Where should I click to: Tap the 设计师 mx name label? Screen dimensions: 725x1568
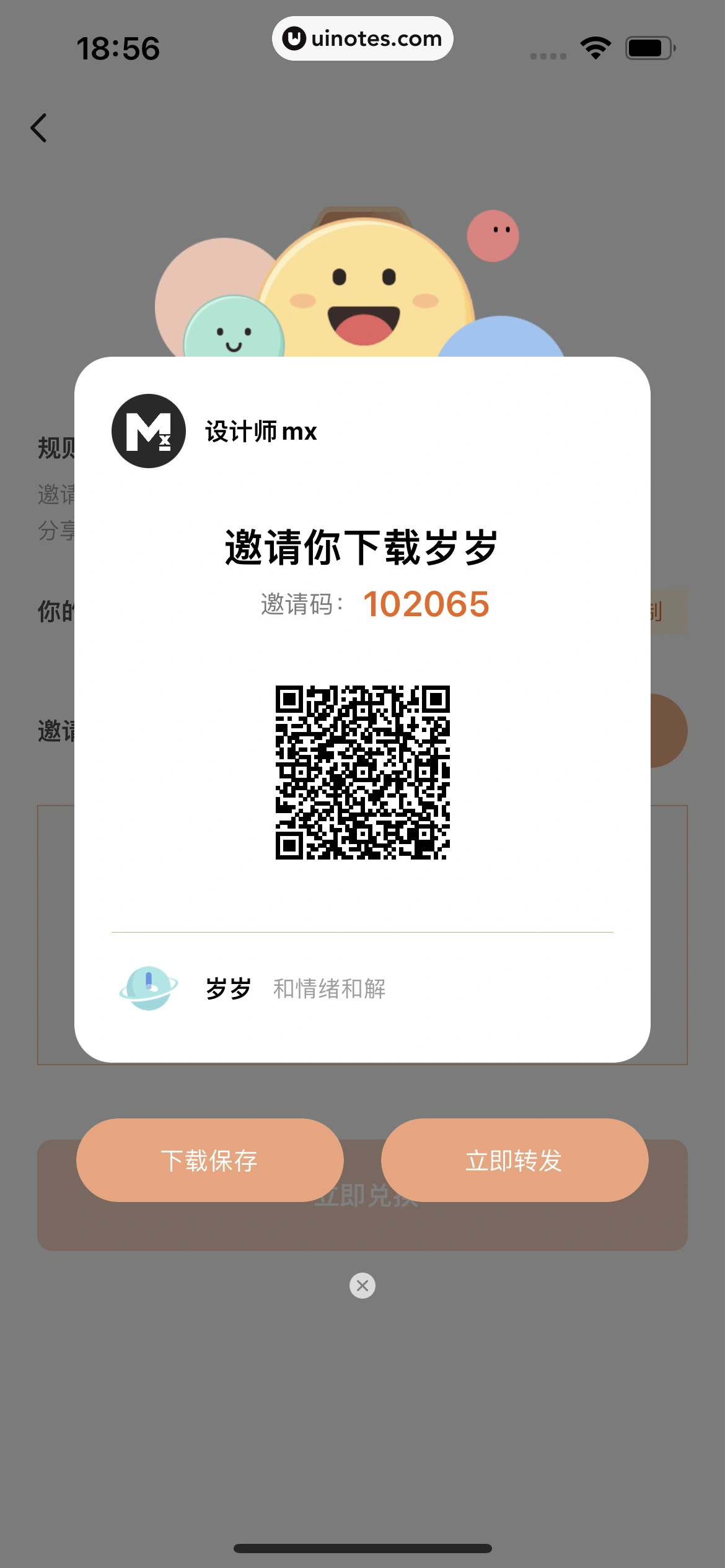coord(260,432)
